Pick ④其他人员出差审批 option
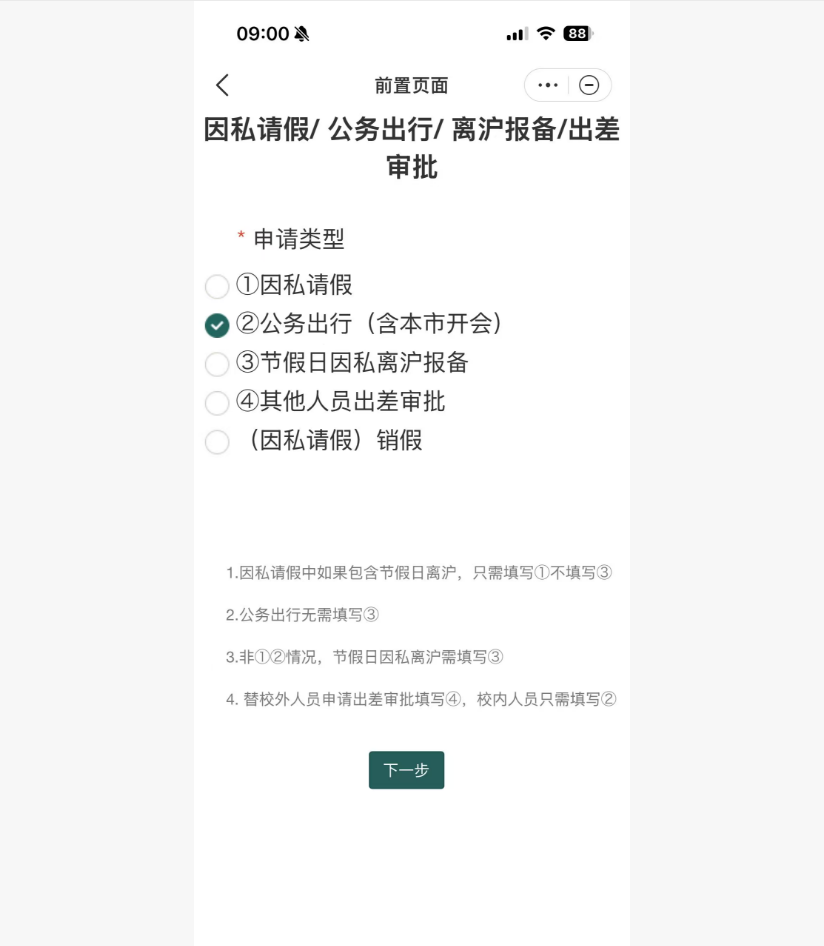Image resolution: width=824 pixels, height=946 pixels. [217, 404]
